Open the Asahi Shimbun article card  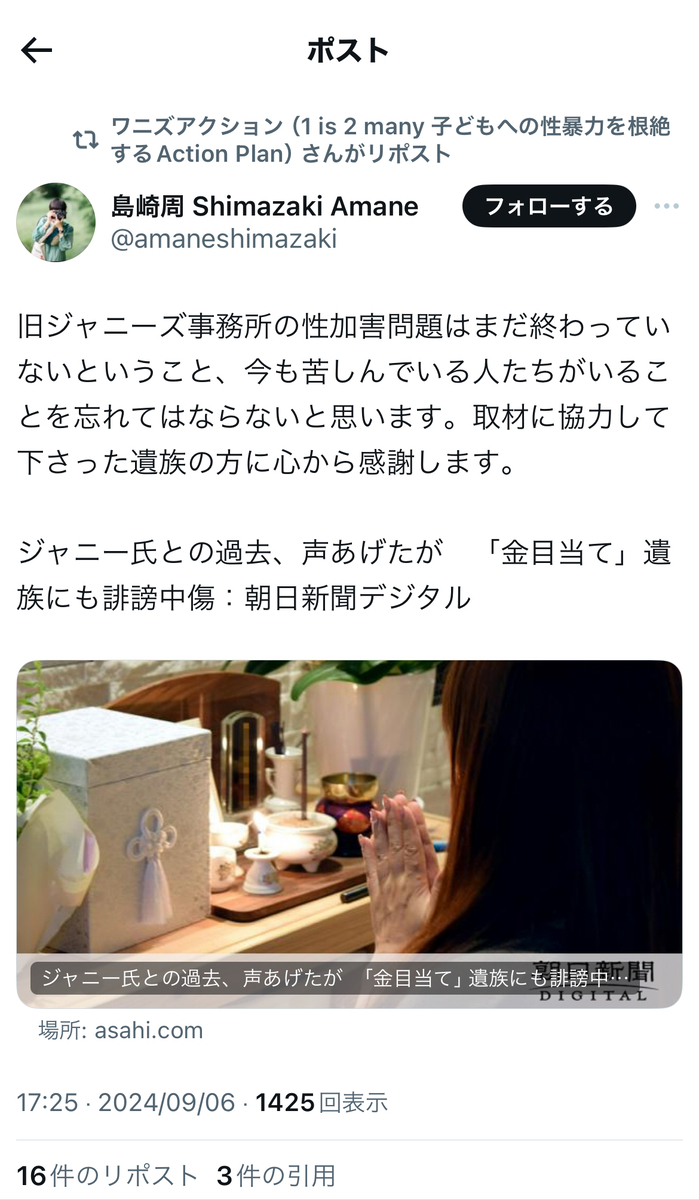(x=349, y=832)
